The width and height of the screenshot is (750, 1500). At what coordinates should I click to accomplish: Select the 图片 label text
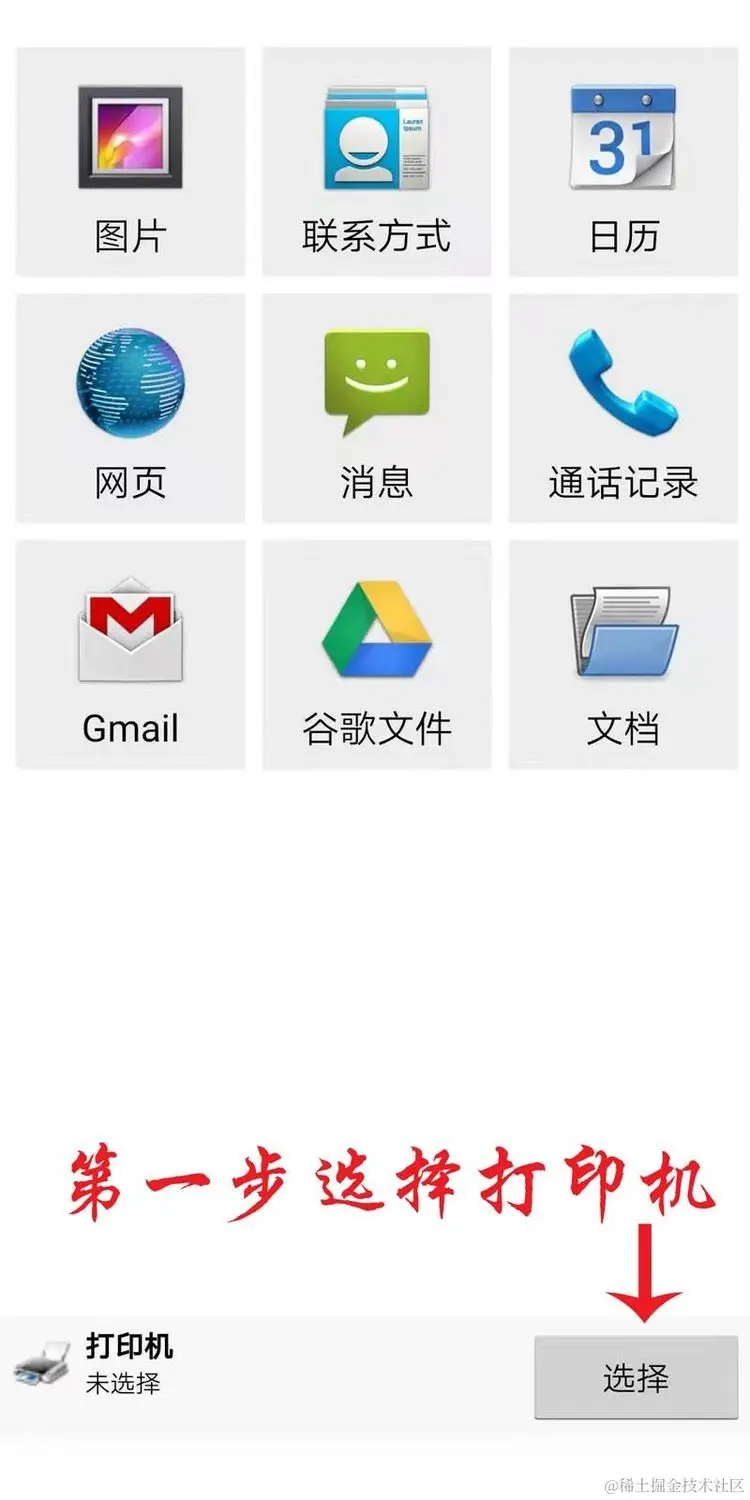pos(128,235)
